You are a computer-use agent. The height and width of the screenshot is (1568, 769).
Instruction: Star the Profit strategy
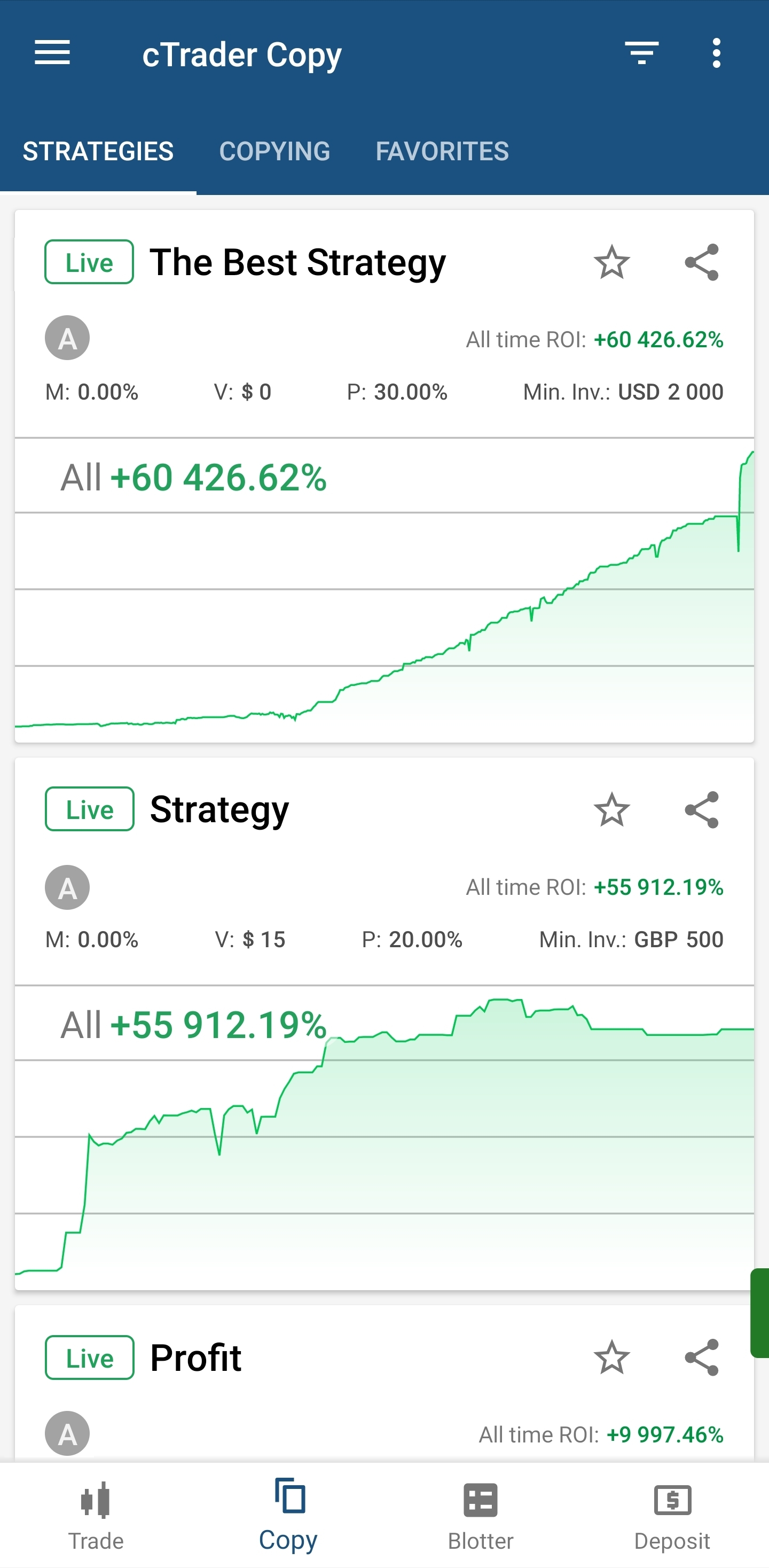coord(611,1358)
